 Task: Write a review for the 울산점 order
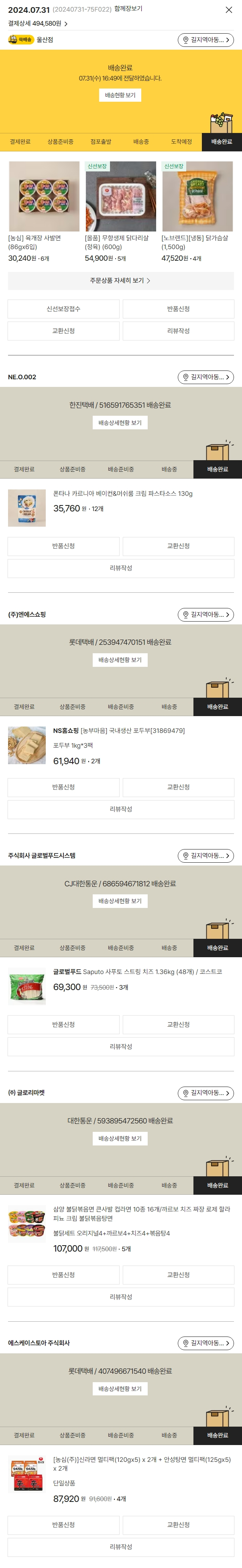[x=178, y=331]
